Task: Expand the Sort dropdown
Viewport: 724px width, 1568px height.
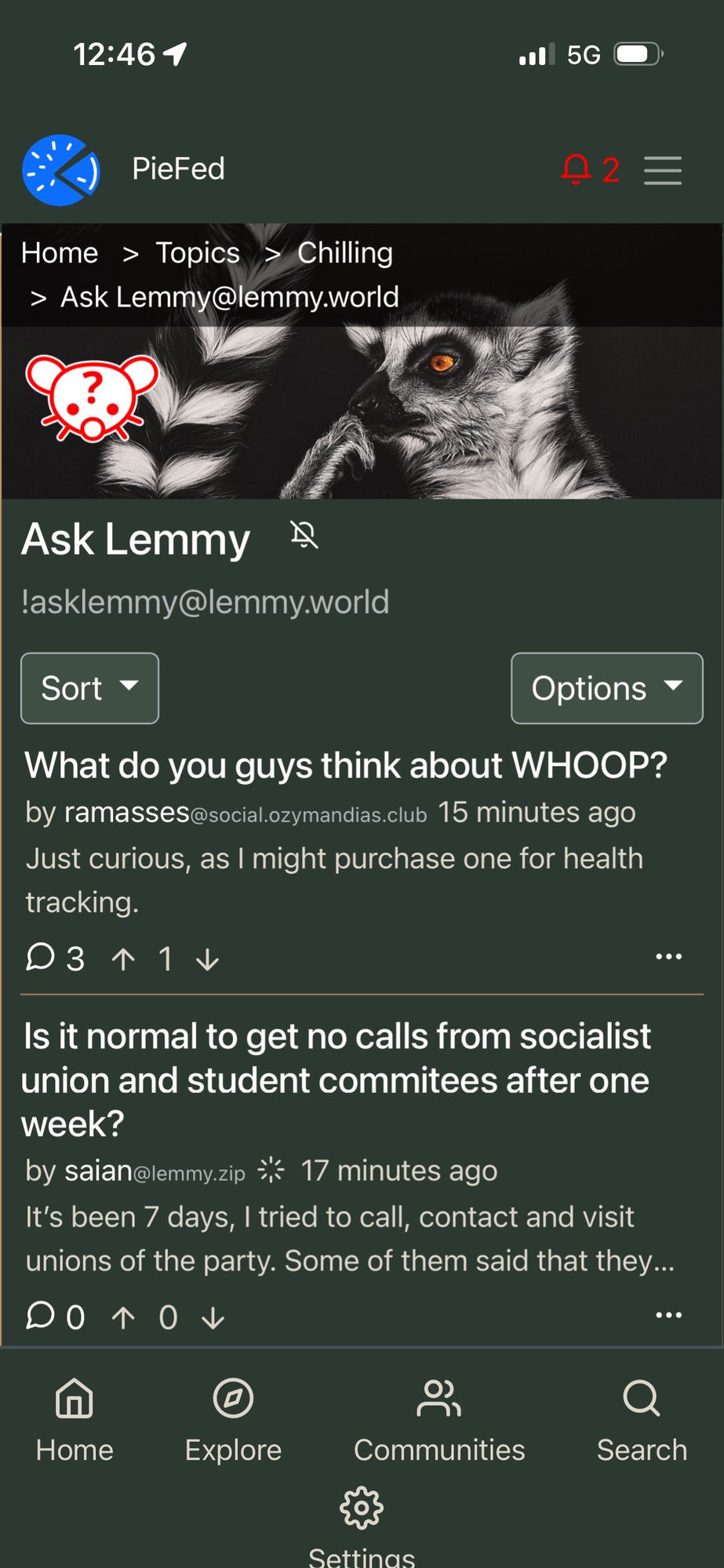Action: [x=89, y=688]
